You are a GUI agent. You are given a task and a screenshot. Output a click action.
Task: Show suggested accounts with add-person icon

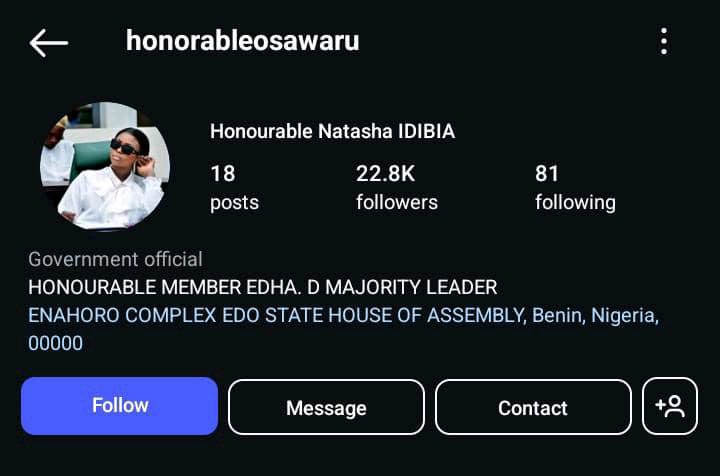pos(669,406)
